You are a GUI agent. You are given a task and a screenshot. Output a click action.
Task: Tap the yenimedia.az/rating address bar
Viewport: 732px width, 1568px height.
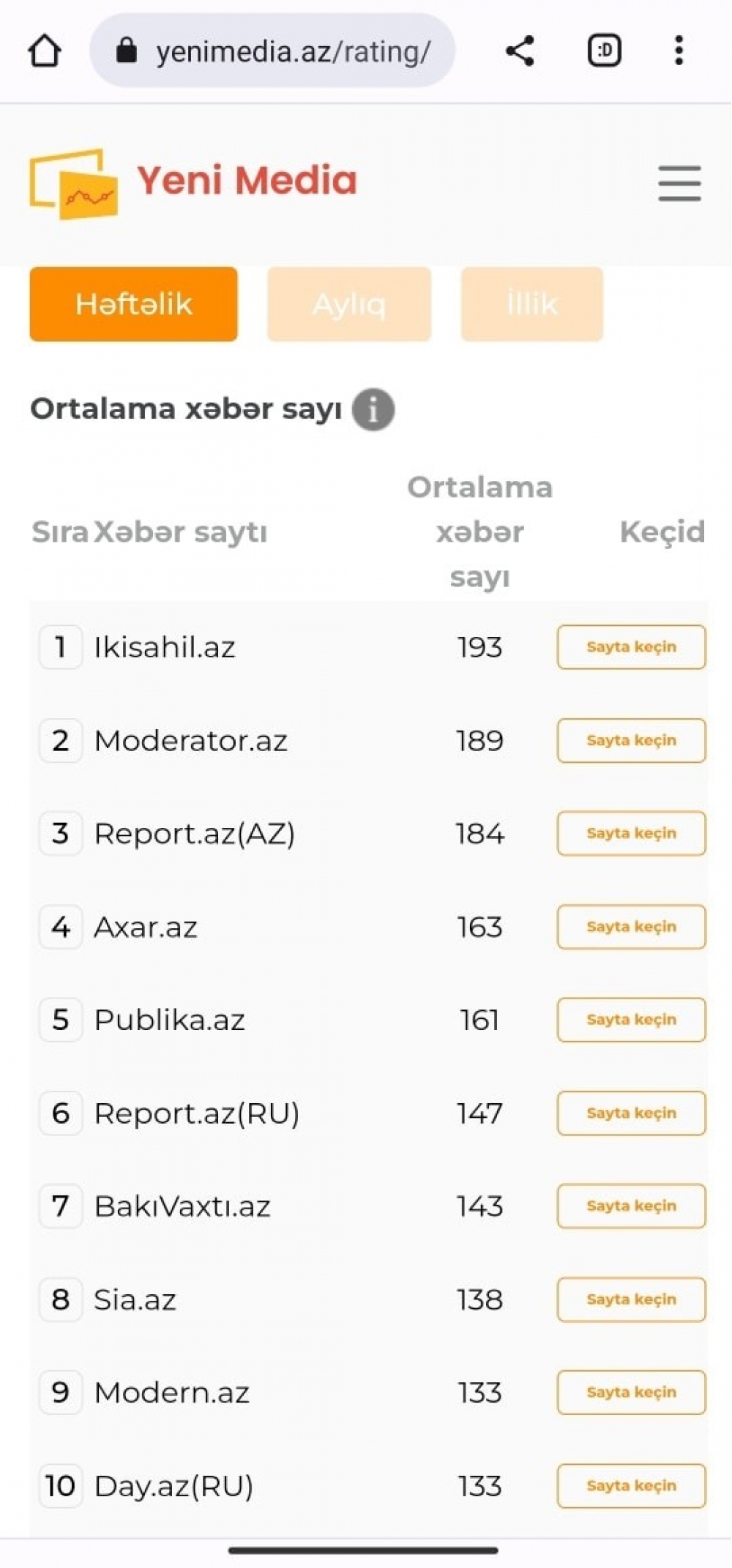point(272,51)
